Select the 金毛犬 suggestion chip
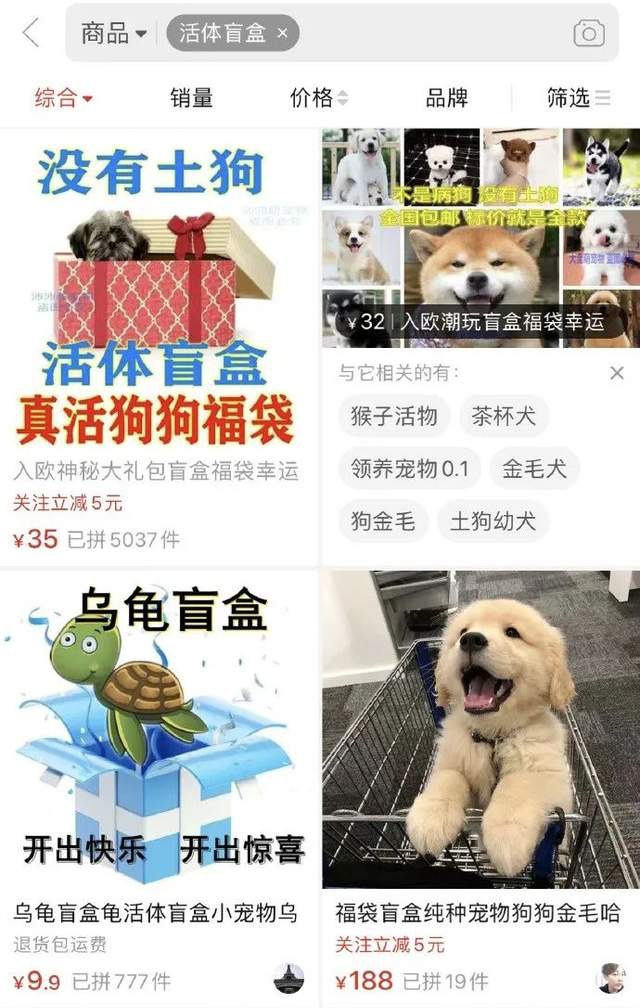640x1008 pixels. [534, 468]
